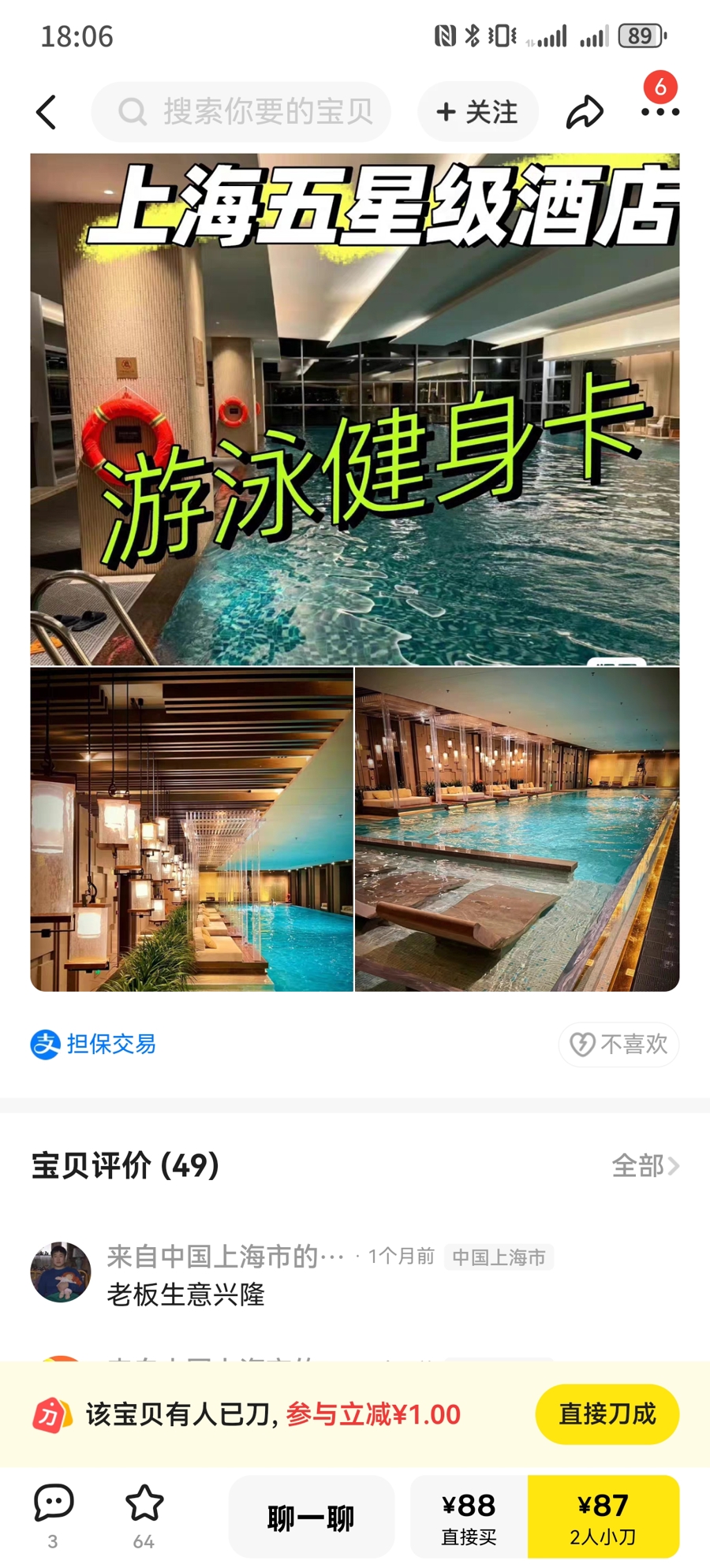
Task: Open the main swimming fitness card image
Action: pyautogui.click(x=354, y=410)
